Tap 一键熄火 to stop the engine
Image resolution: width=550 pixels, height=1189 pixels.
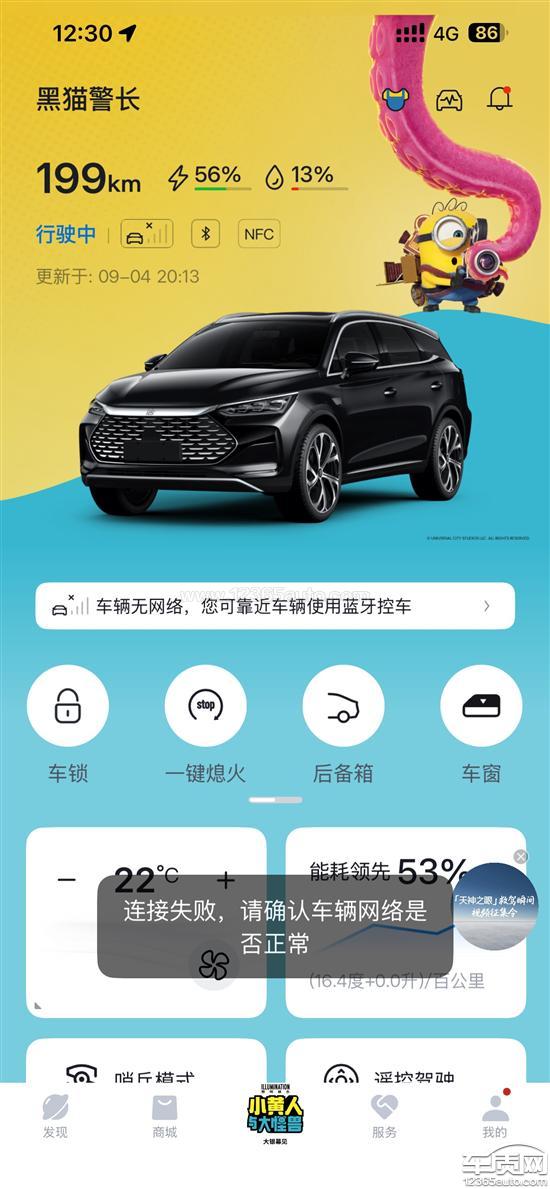click(206, 705)
